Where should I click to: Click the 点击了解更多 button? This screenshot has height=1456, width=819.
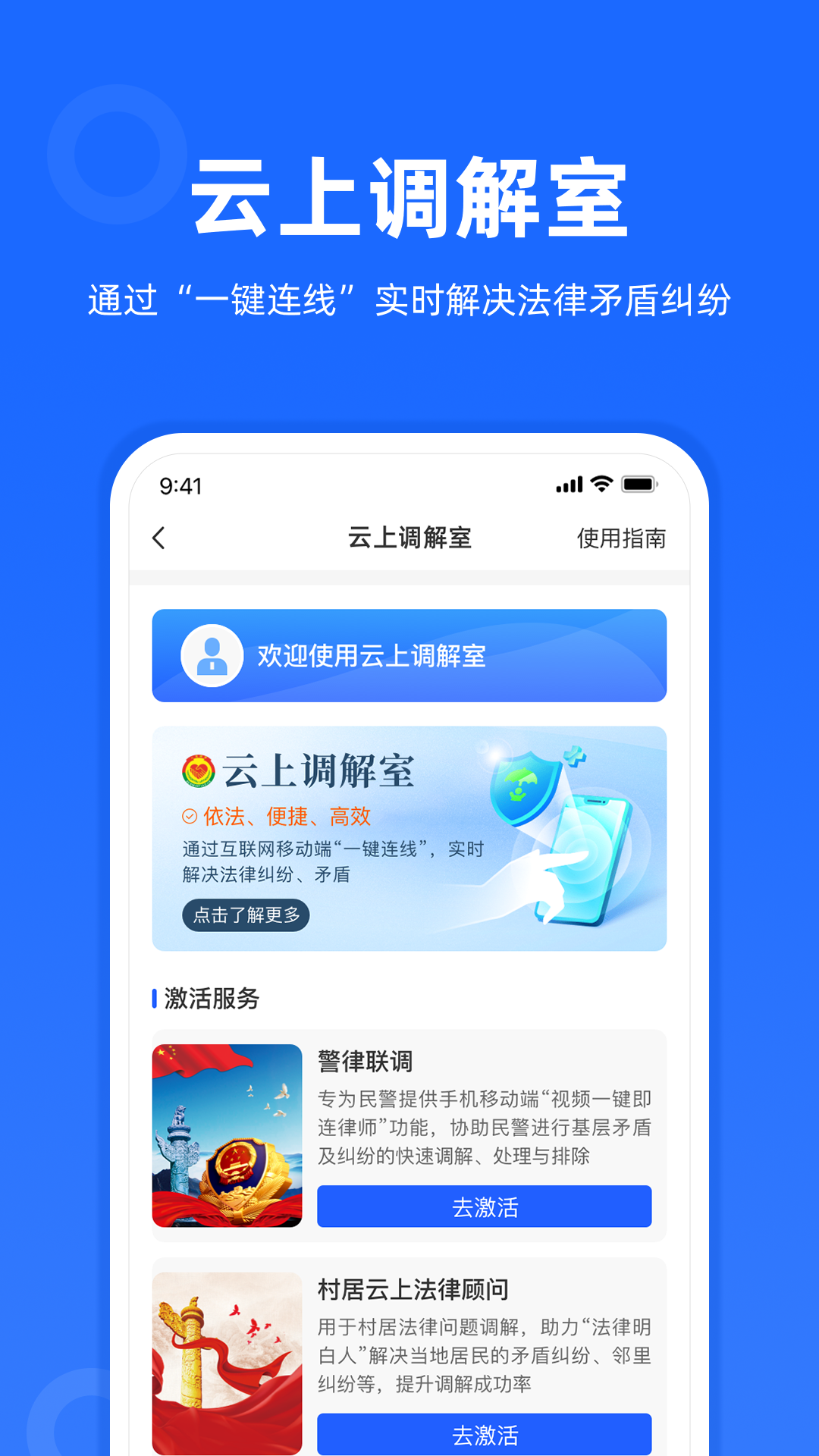click(x=246, y=915)
